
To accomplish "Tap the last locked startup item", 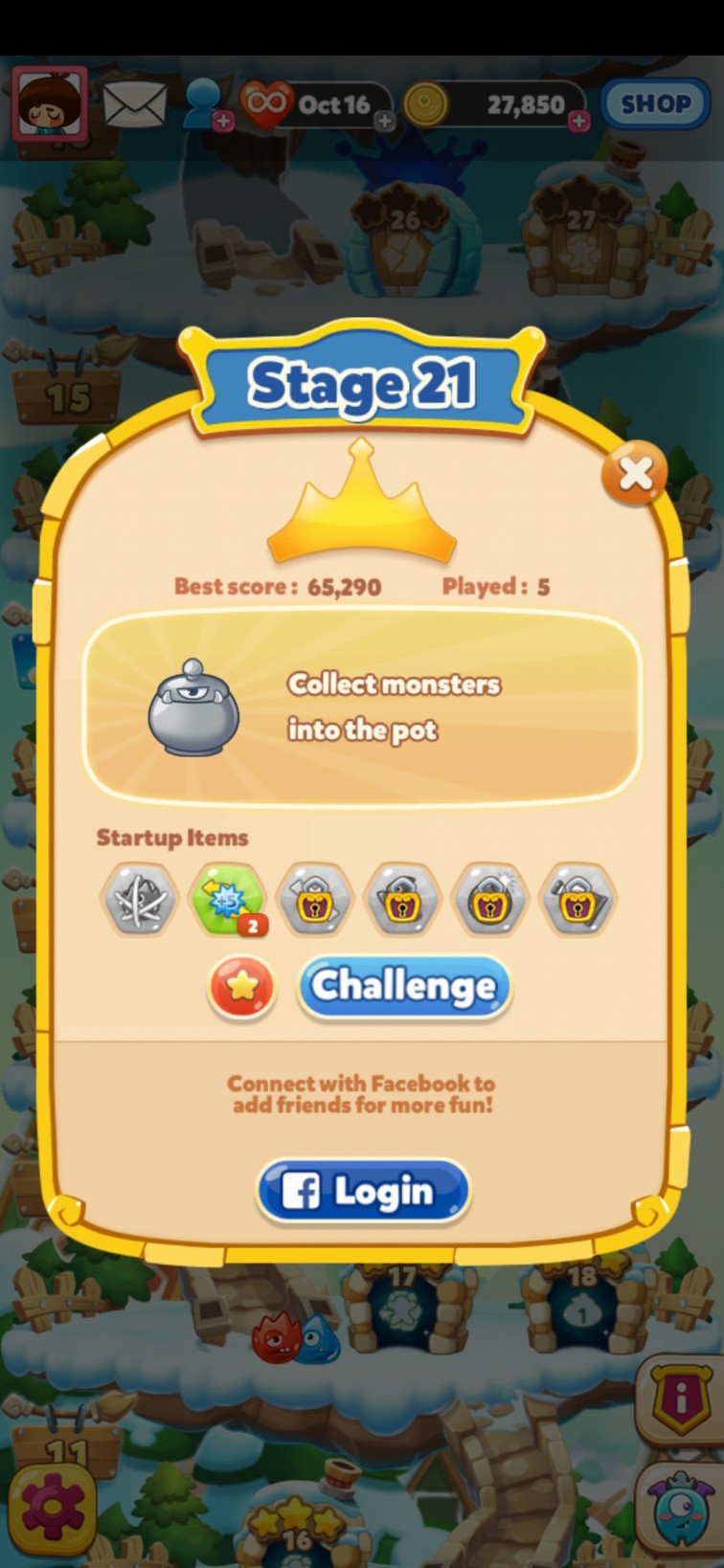I will point(577,900).
